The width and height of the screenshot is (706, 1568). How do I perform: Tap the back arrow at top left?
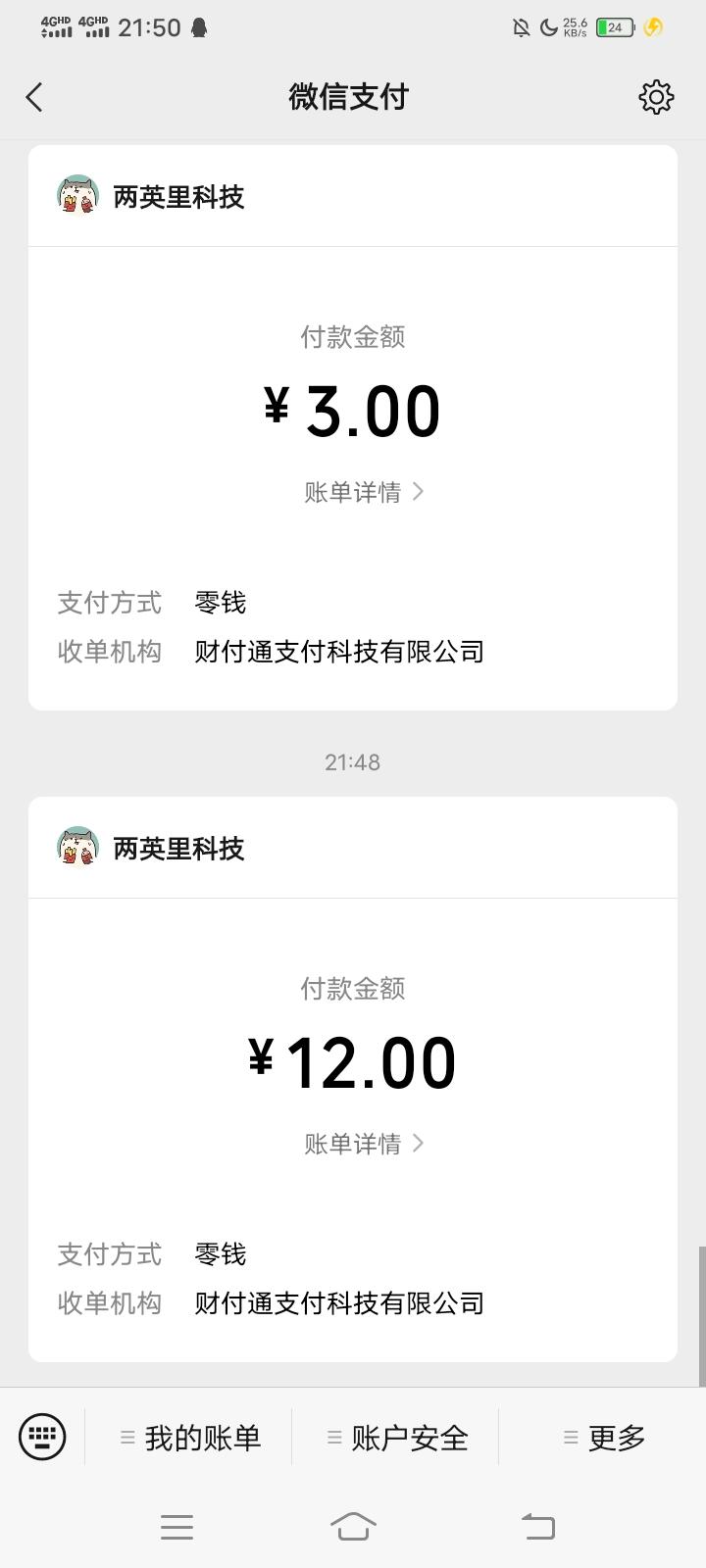(x=34, y=97)
